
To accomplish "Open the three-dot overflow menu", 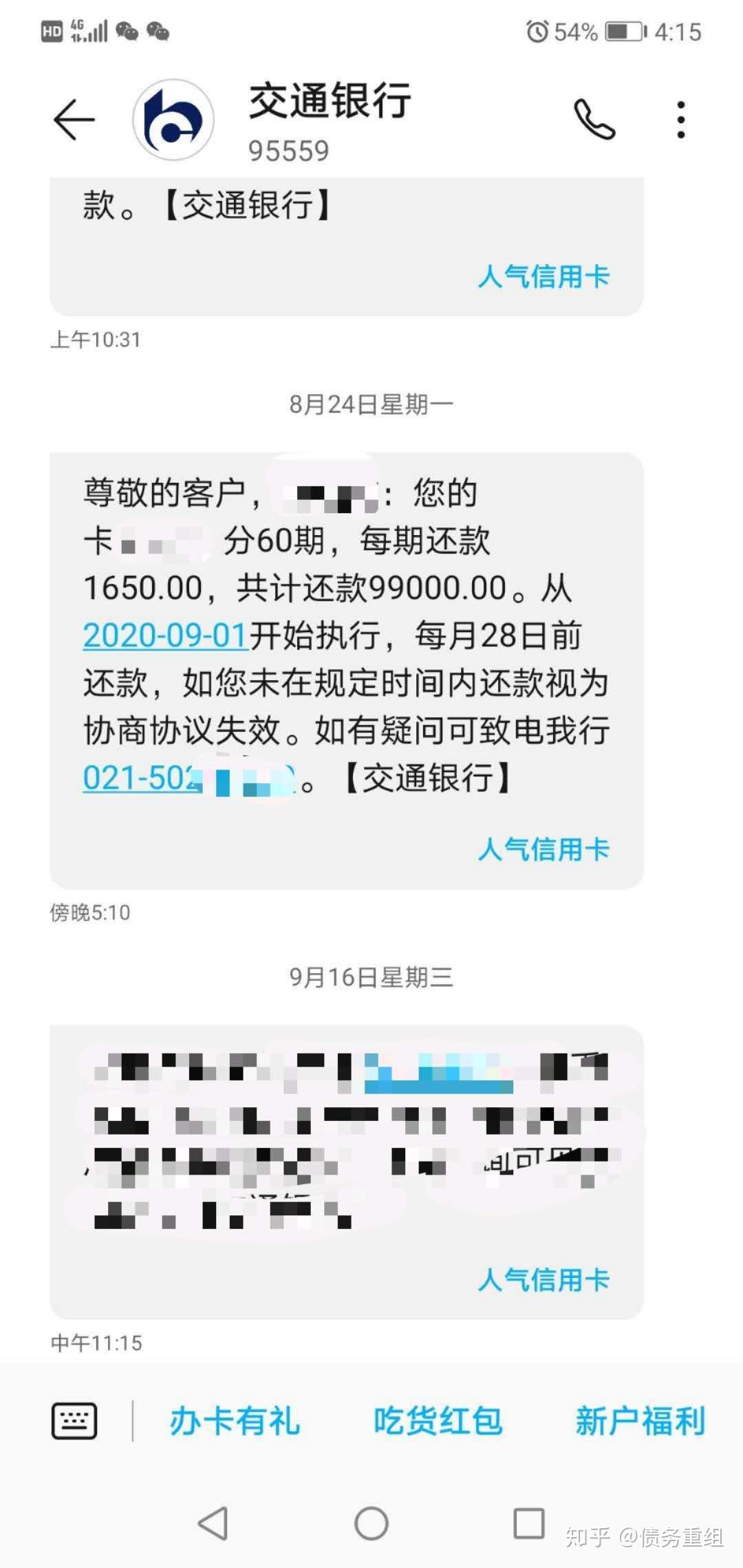I will tap(681, 118).
